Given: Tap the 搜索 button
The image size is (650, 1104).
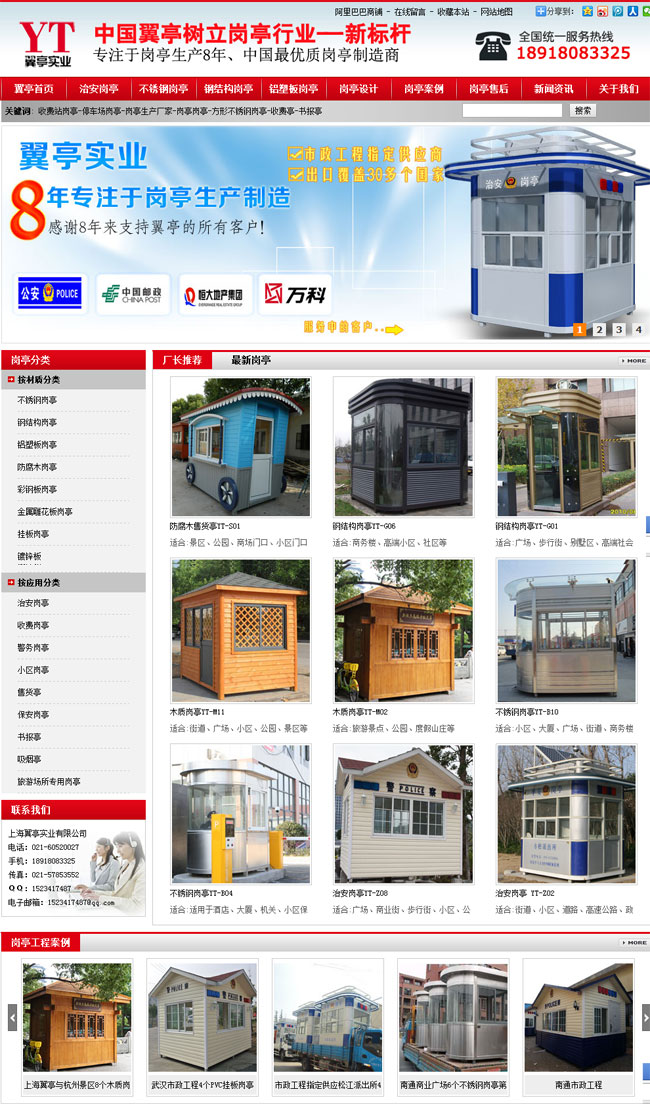Looking at the screenshot, I should (x=582, y=111).
